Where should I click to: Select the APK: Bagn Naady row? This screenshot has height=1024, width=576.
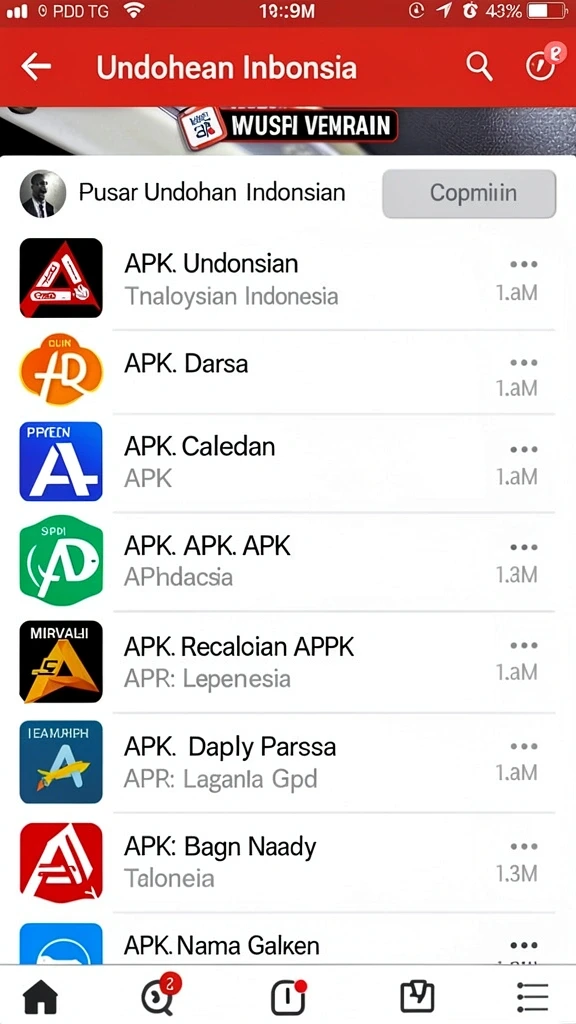tap(287, 862)
